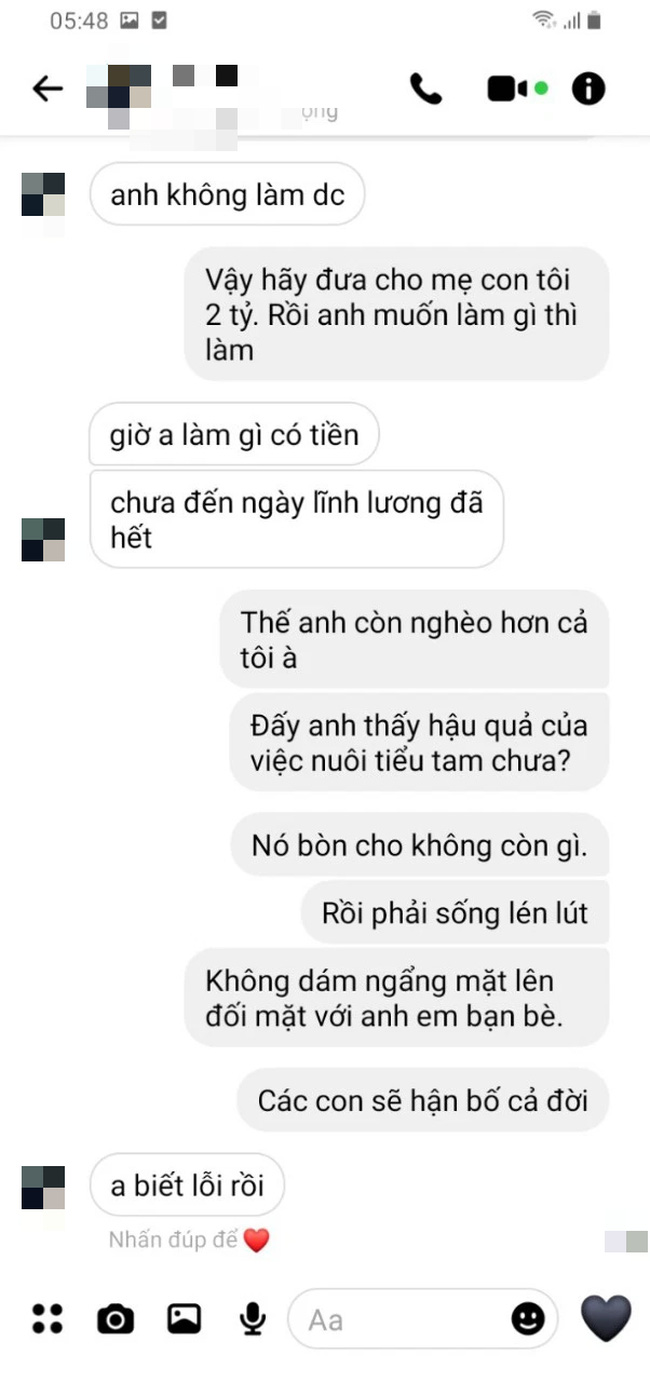650x1382 pixels.
Task: Open the photo gallery picker
Action: [x=184, y=1319]
